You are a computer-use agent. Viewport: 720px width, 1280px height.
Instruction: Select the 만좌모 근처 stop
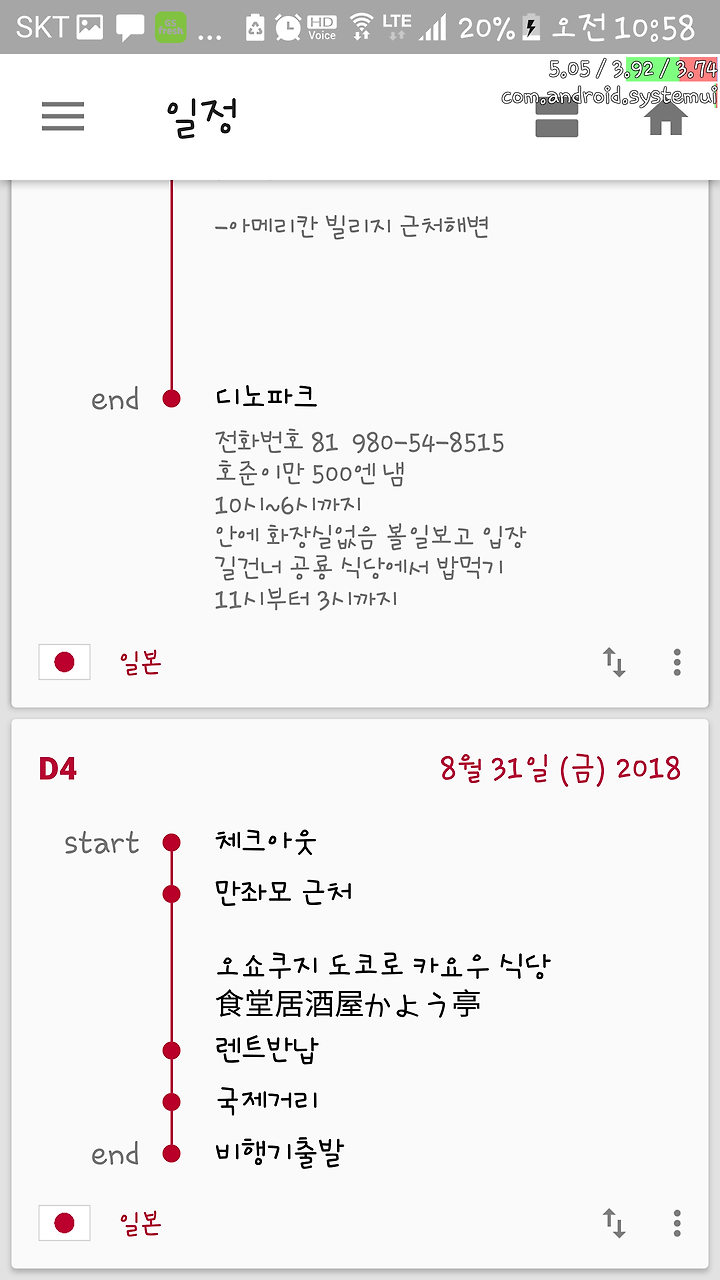pos(284,892)
